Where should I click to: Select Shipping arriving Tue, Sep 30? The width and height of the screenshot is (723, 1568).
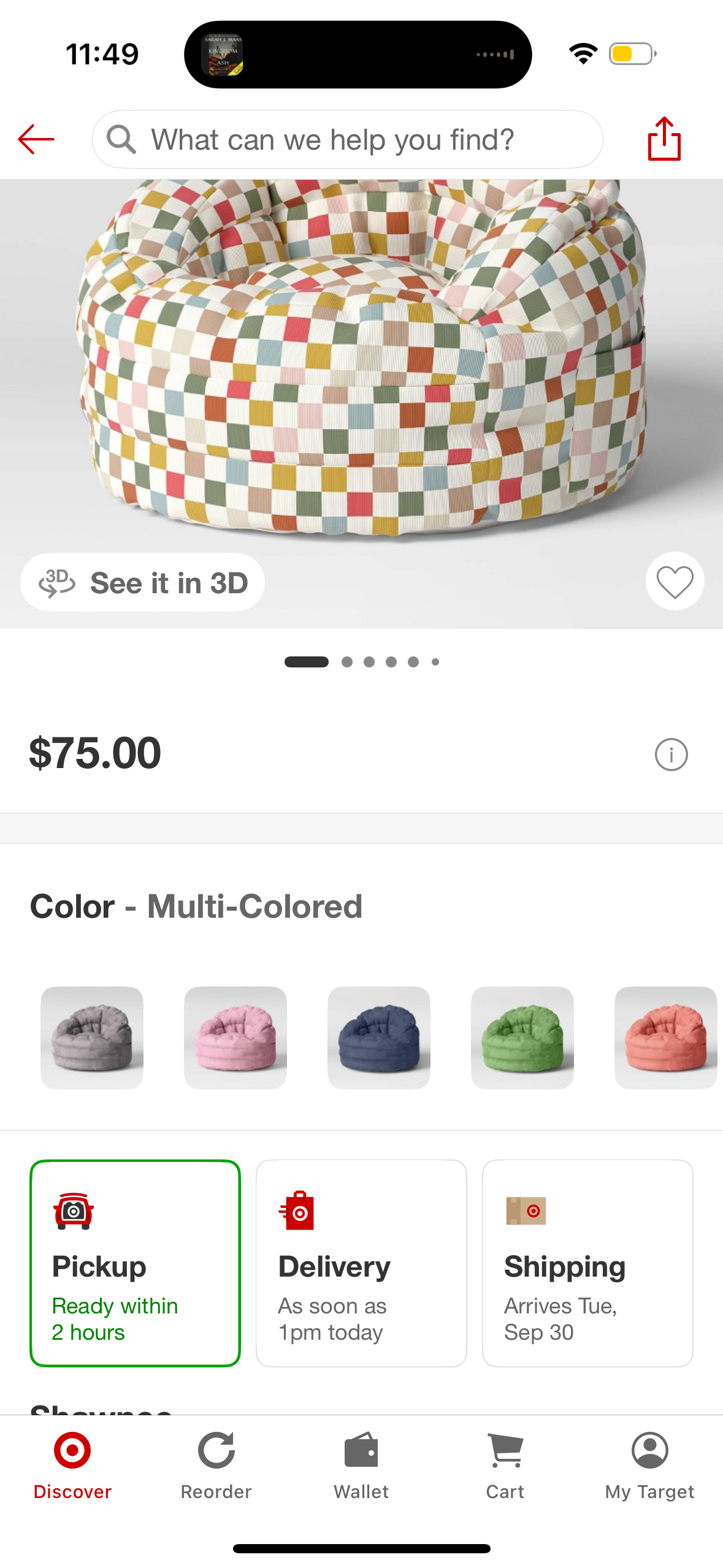click(x=587, y=1262)
